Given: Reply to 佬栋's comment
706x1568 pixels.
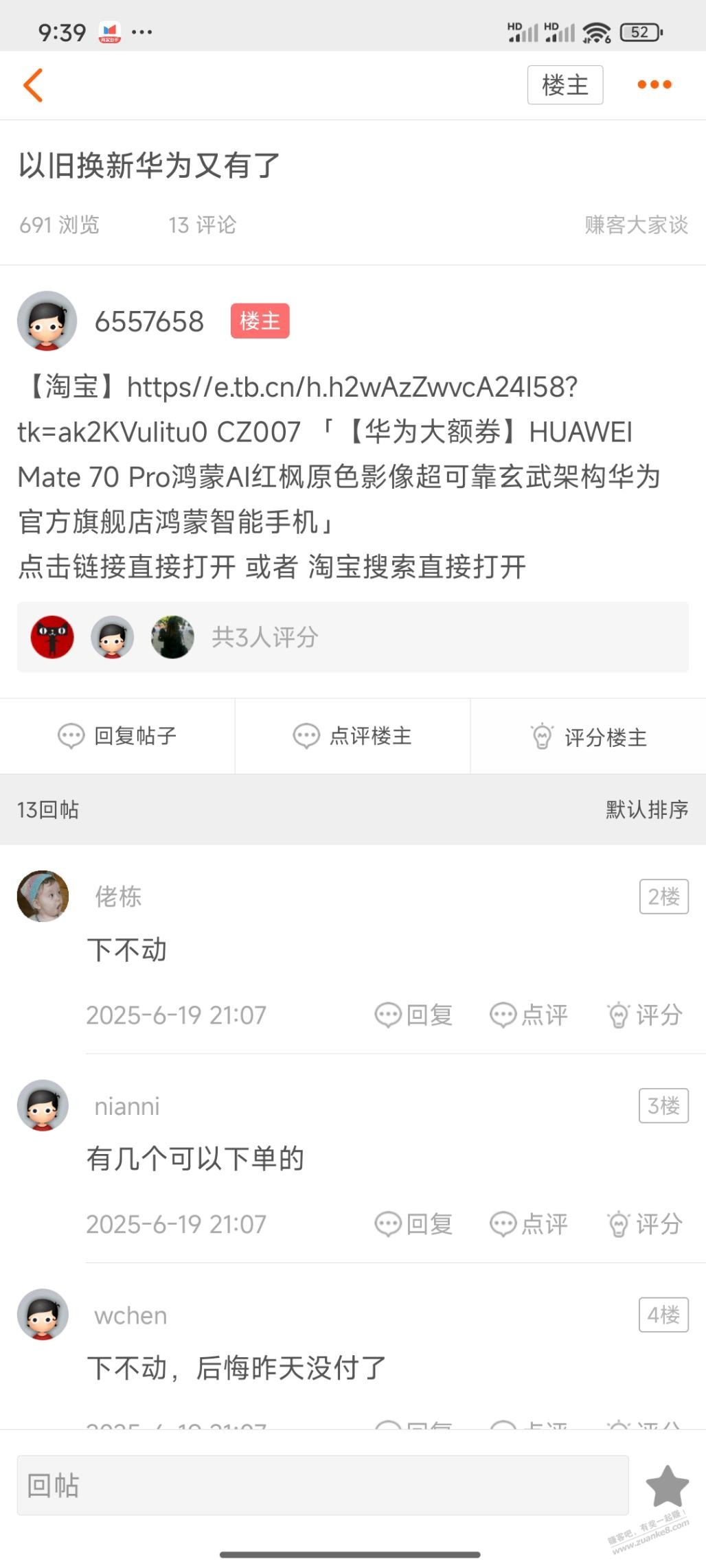Looking at the screenshot, I should [414, 1015].
